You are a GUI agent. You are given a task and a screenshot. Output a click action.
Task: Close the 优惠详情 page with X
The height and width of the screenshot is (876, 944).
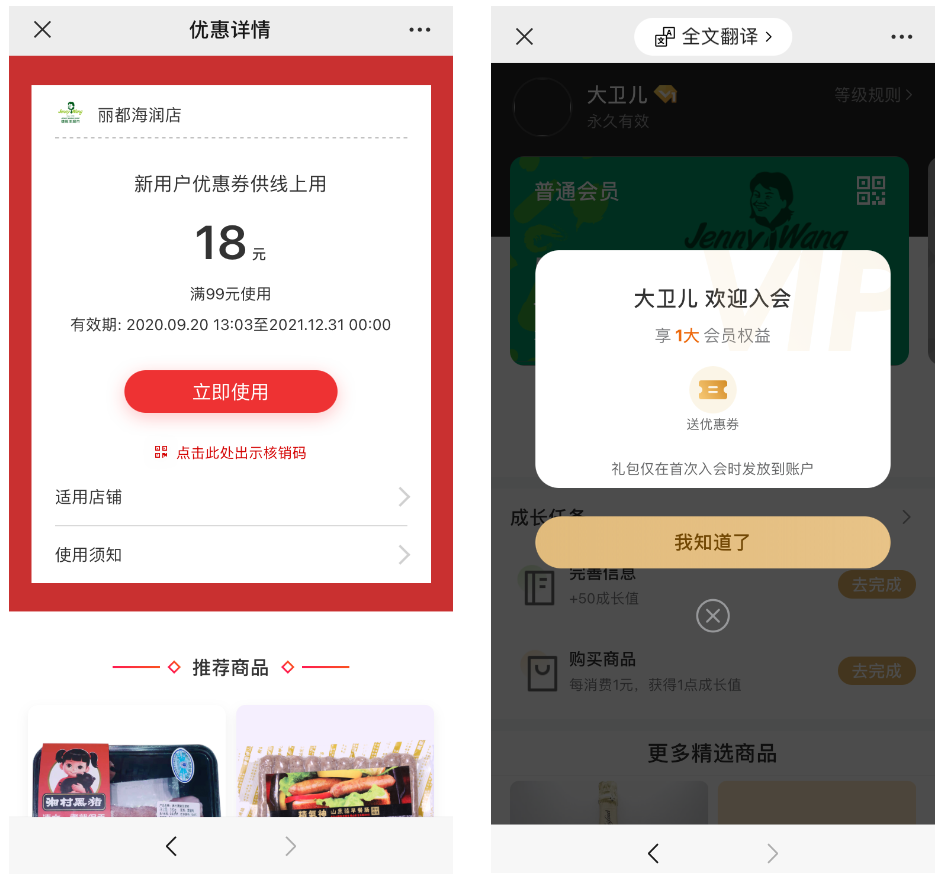click(42, 30)
